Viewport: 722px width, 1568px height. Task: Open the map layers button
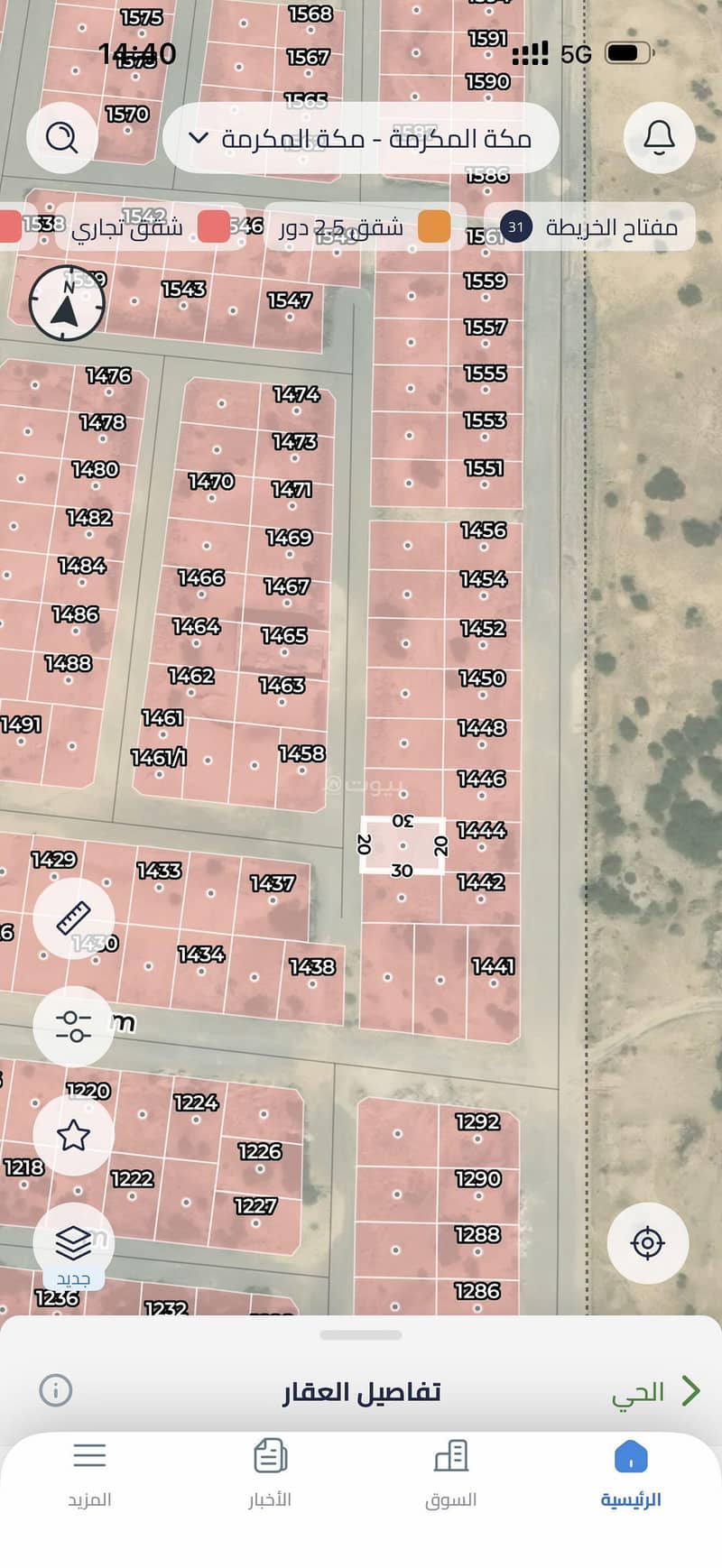(73, 1242)
